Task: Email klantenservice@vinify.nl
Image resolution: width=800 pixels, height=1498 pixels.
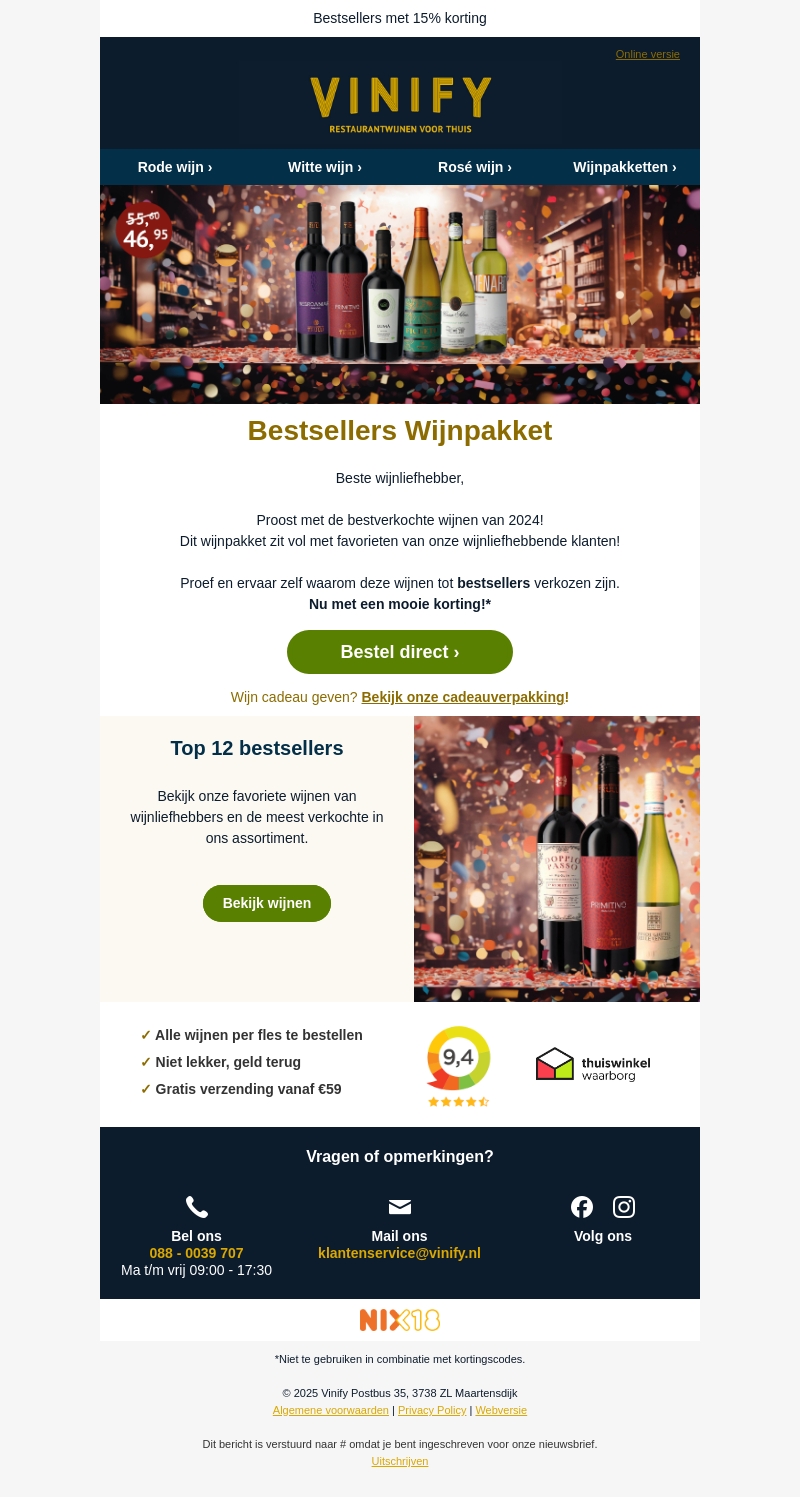Action: click(x=399, y=1253)
